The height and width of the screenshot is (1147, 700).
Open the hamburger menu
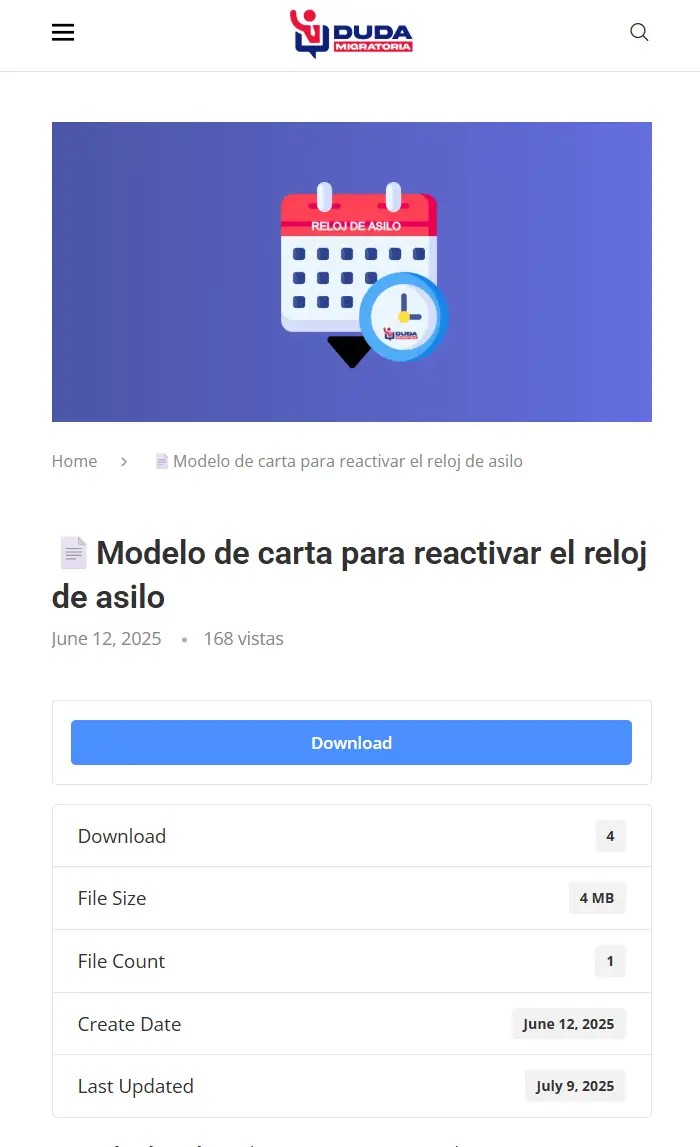tap(63, 33)
